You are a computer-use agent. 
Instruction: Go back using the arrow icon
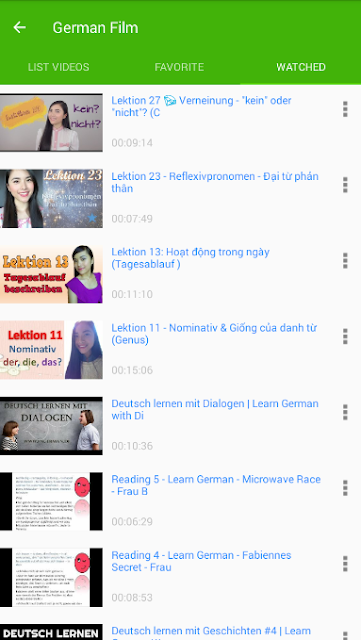pos(20,27)
